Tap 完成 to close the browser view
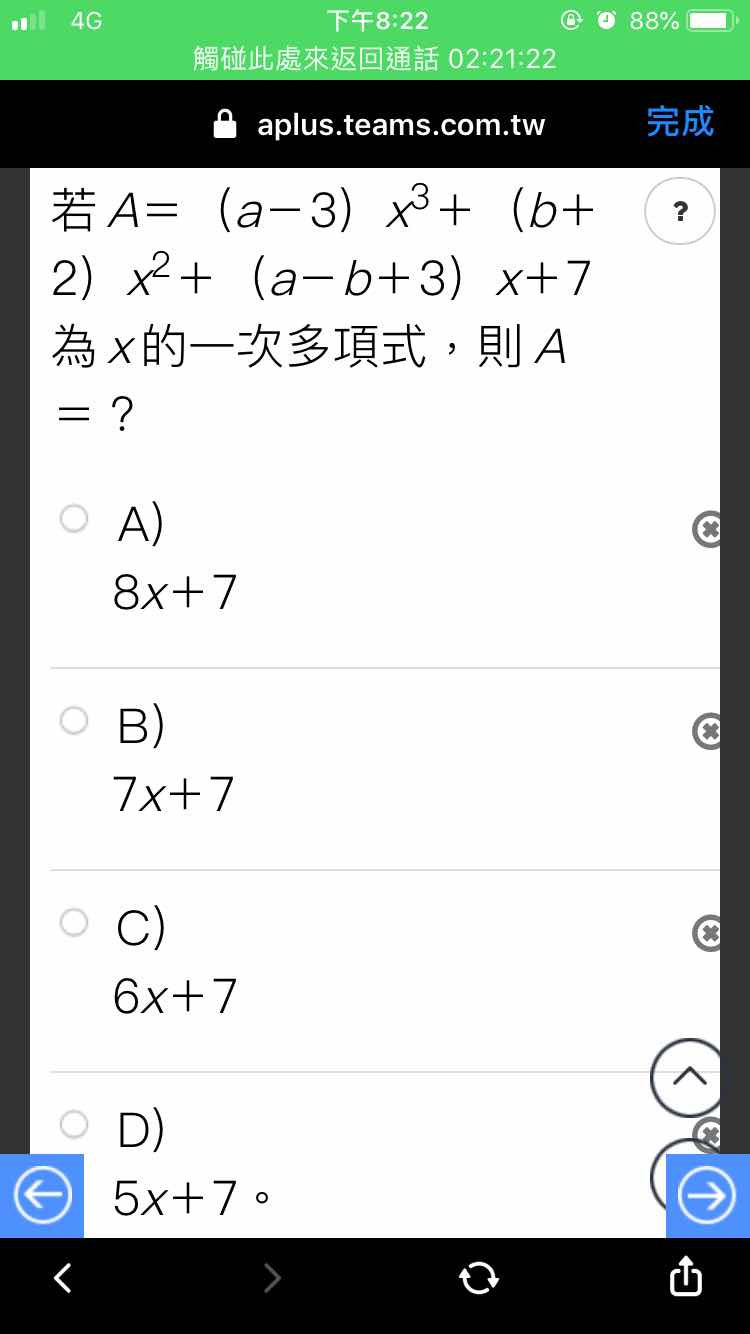 coord(680,122)
